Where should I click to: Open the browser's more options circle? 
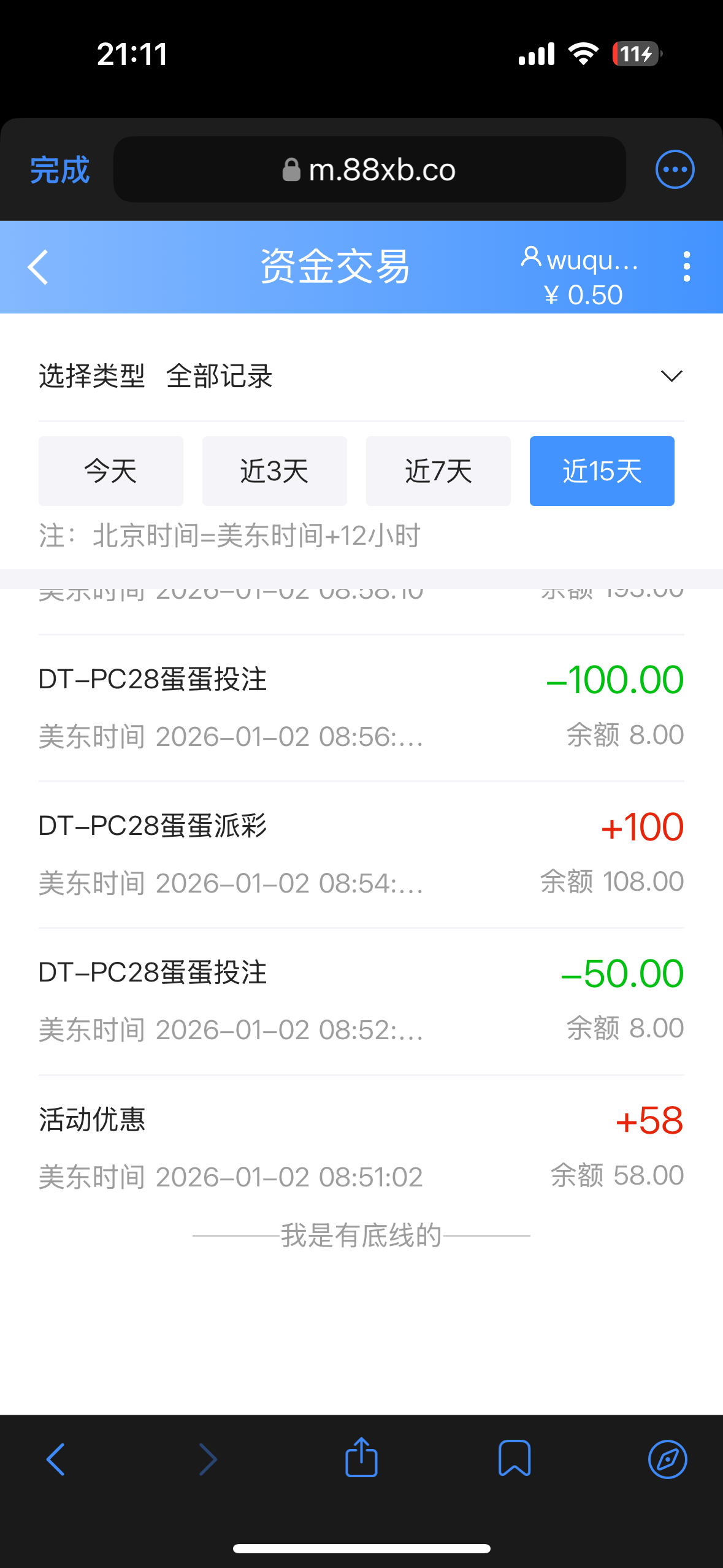(x=675, y=169)
